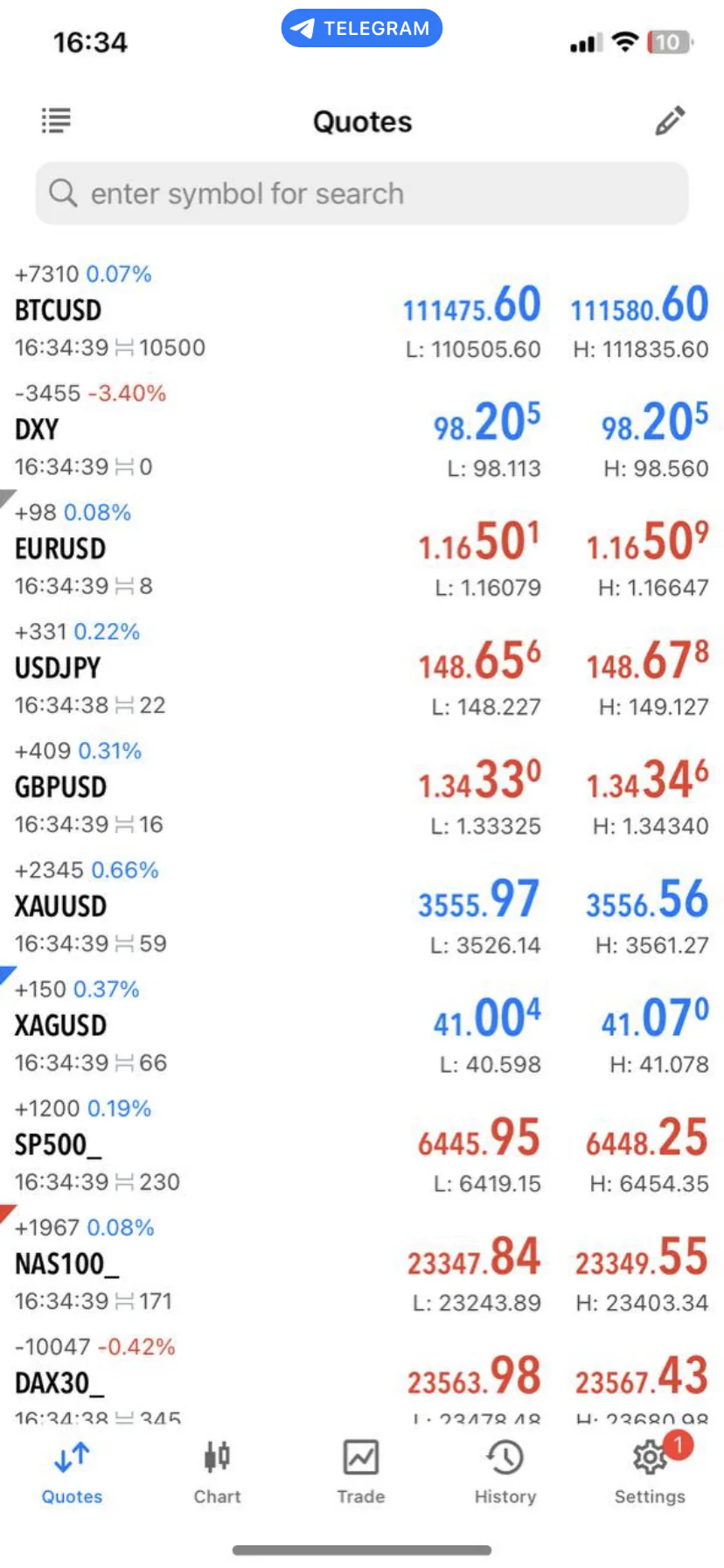Select the DXY quote row
The width and height of the screenshot is (724, 1568).
362,430
